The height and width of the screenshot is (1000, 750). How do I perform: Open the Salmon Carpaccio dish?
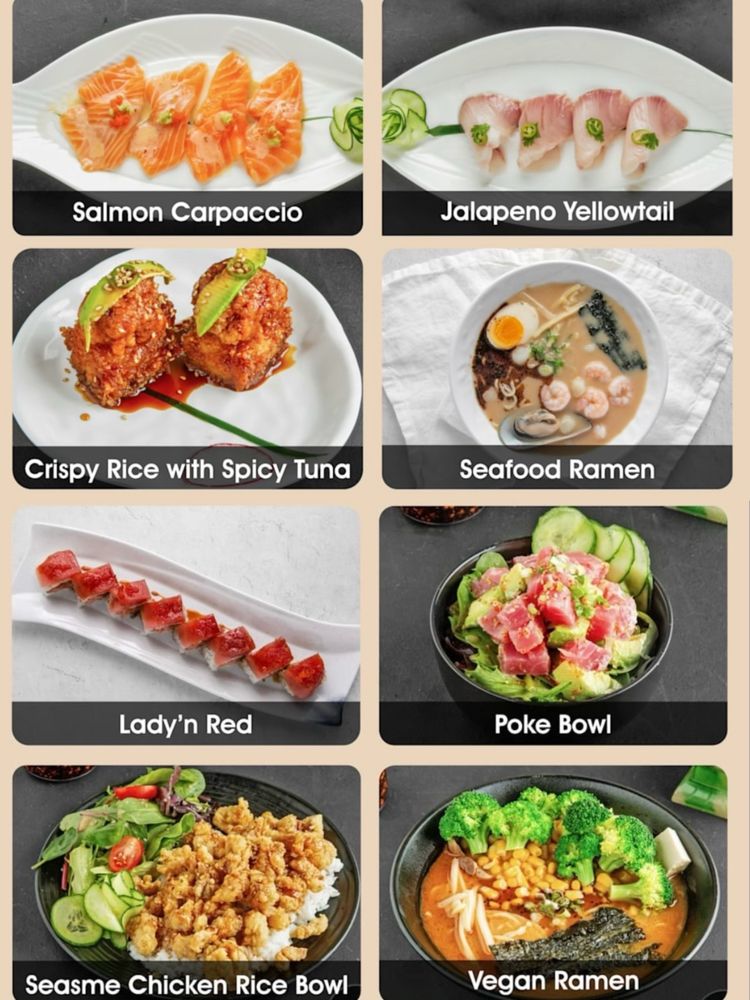187,118
